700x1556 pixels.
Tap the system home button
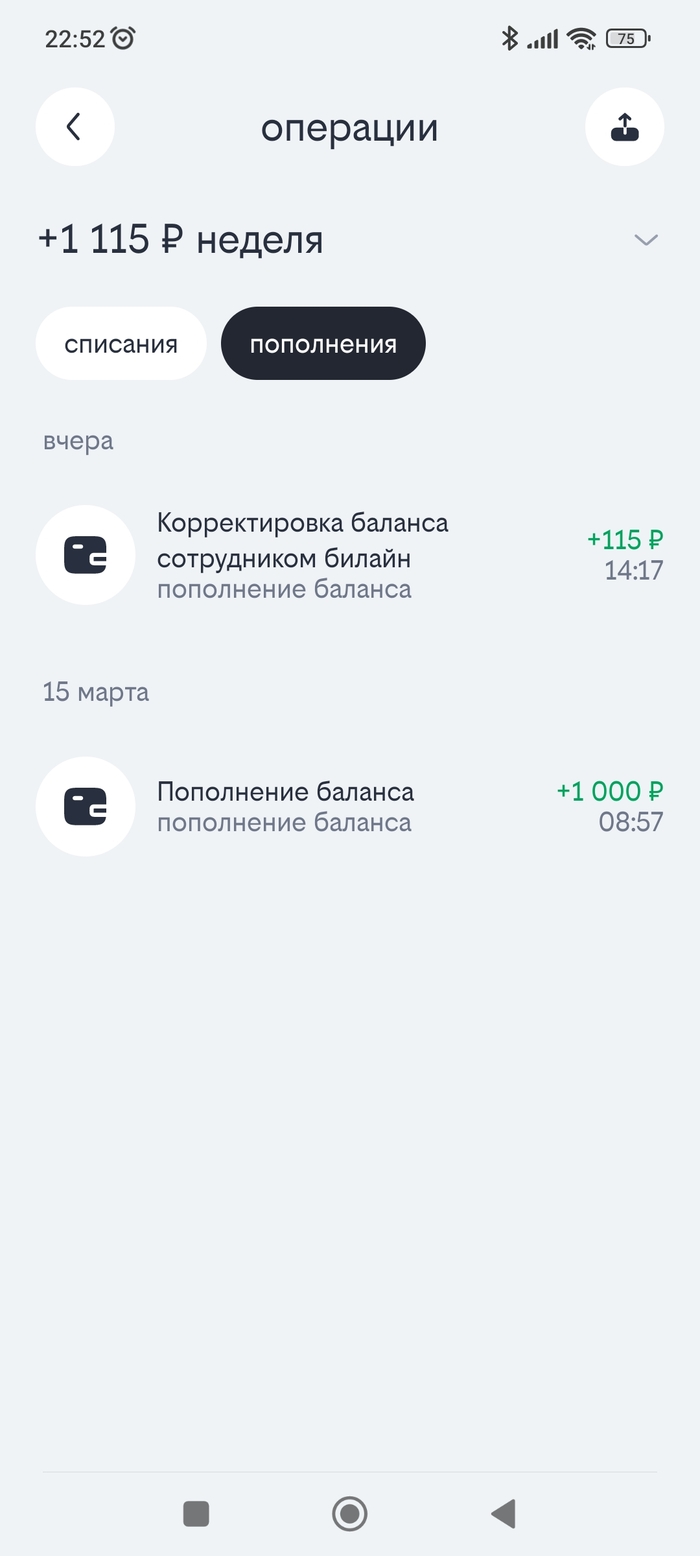[350, 1514]
